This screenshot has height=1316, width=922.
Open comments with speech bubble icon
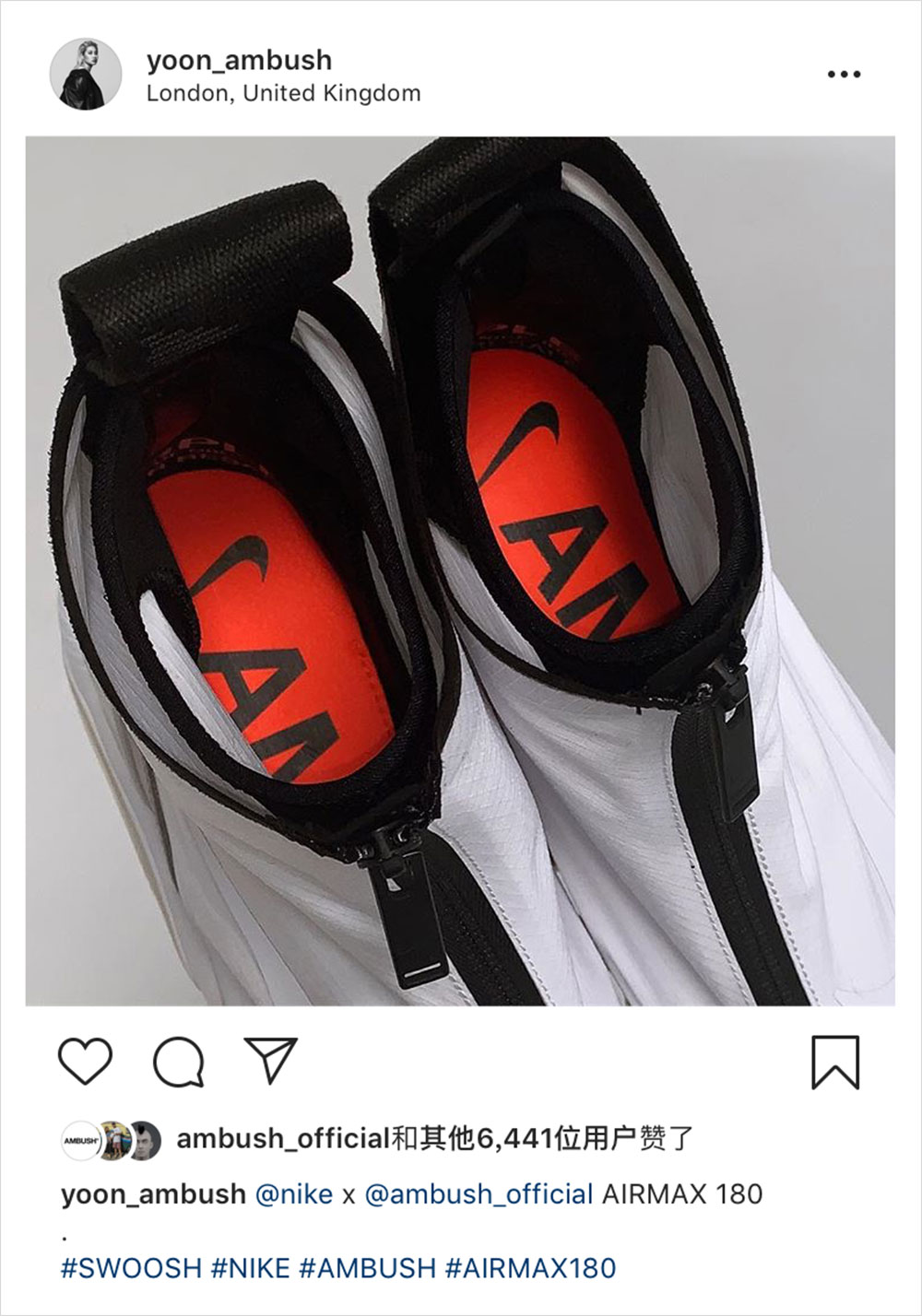[178, 1063]
